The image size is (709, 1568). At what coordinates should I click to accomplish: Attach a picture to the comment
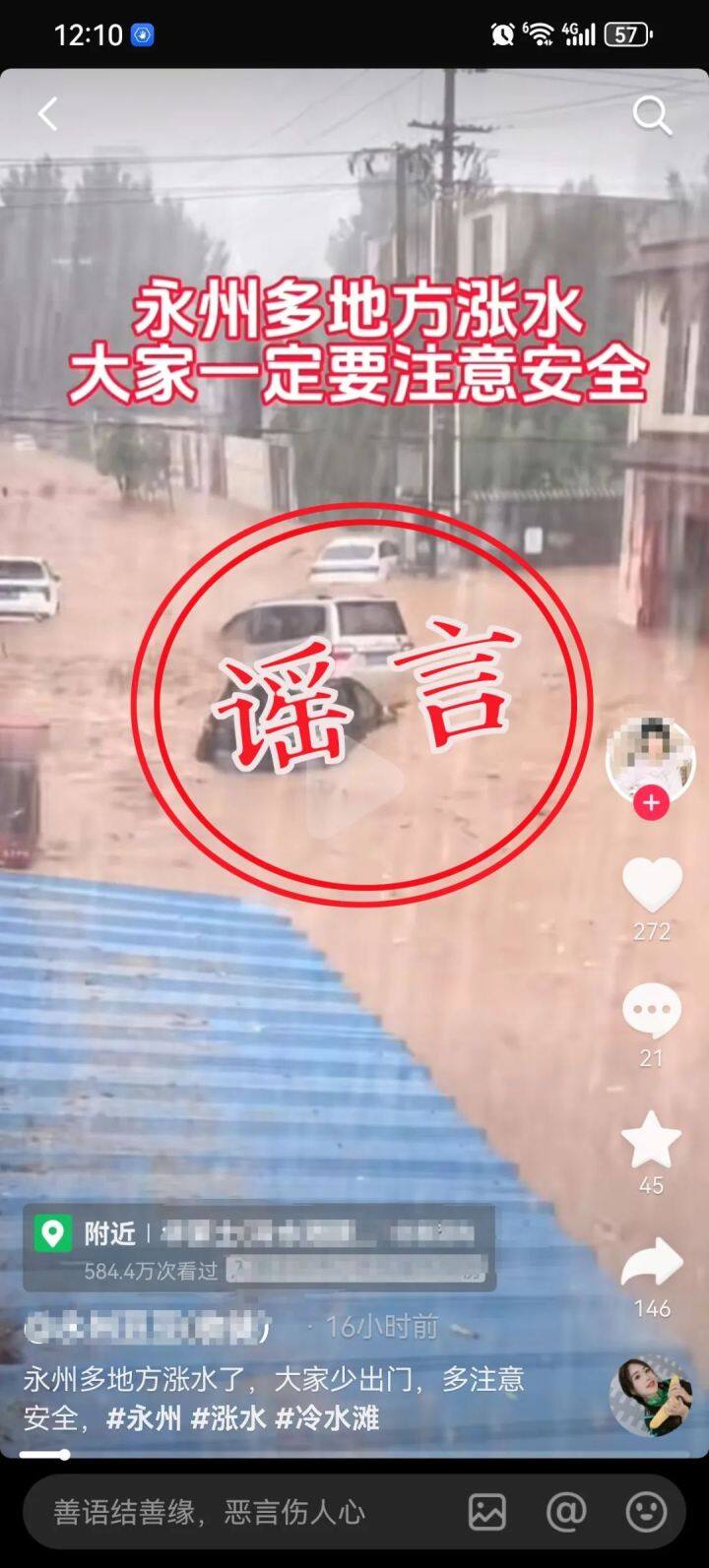point(486,1512)
